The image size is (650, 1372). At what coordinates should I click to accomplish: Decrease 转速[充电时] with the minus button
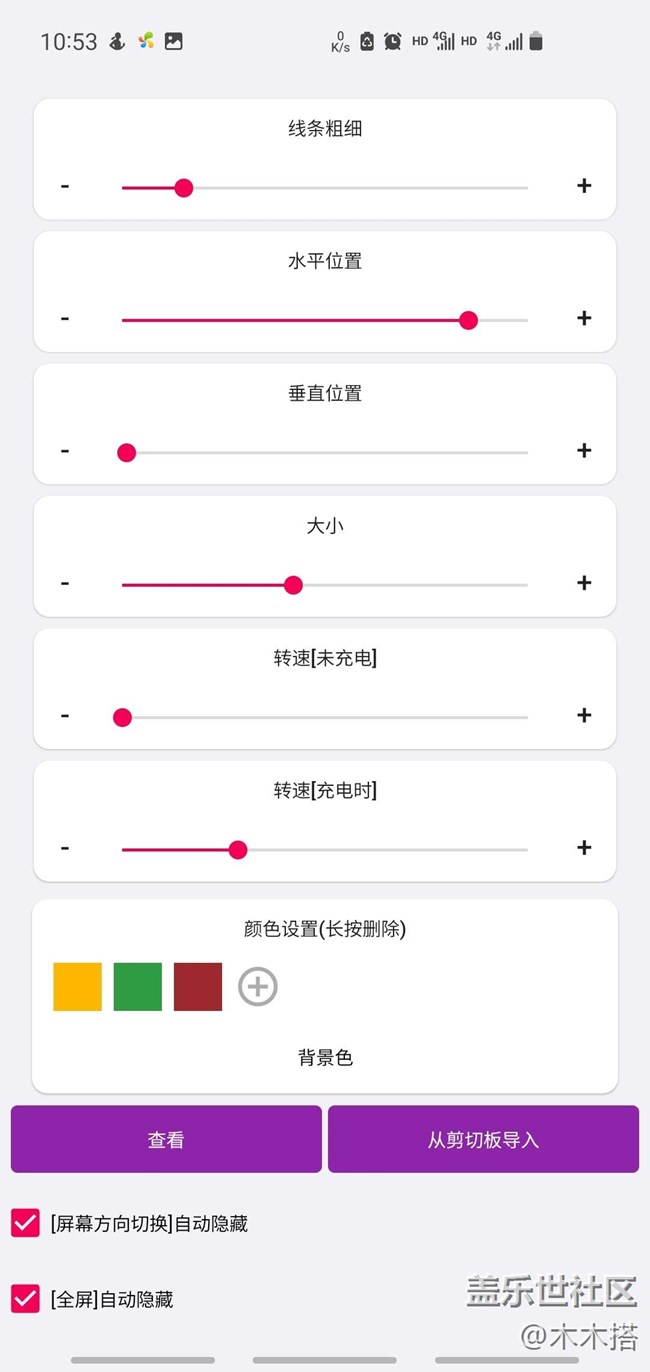65,848
